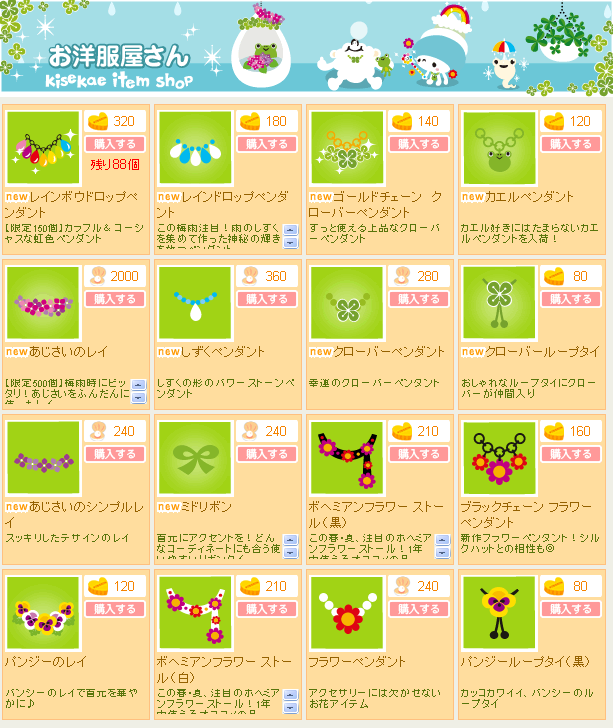Buy the レインボウドロップペンダント for 320
The image size is (613, 728).
[x=110, y=144]
